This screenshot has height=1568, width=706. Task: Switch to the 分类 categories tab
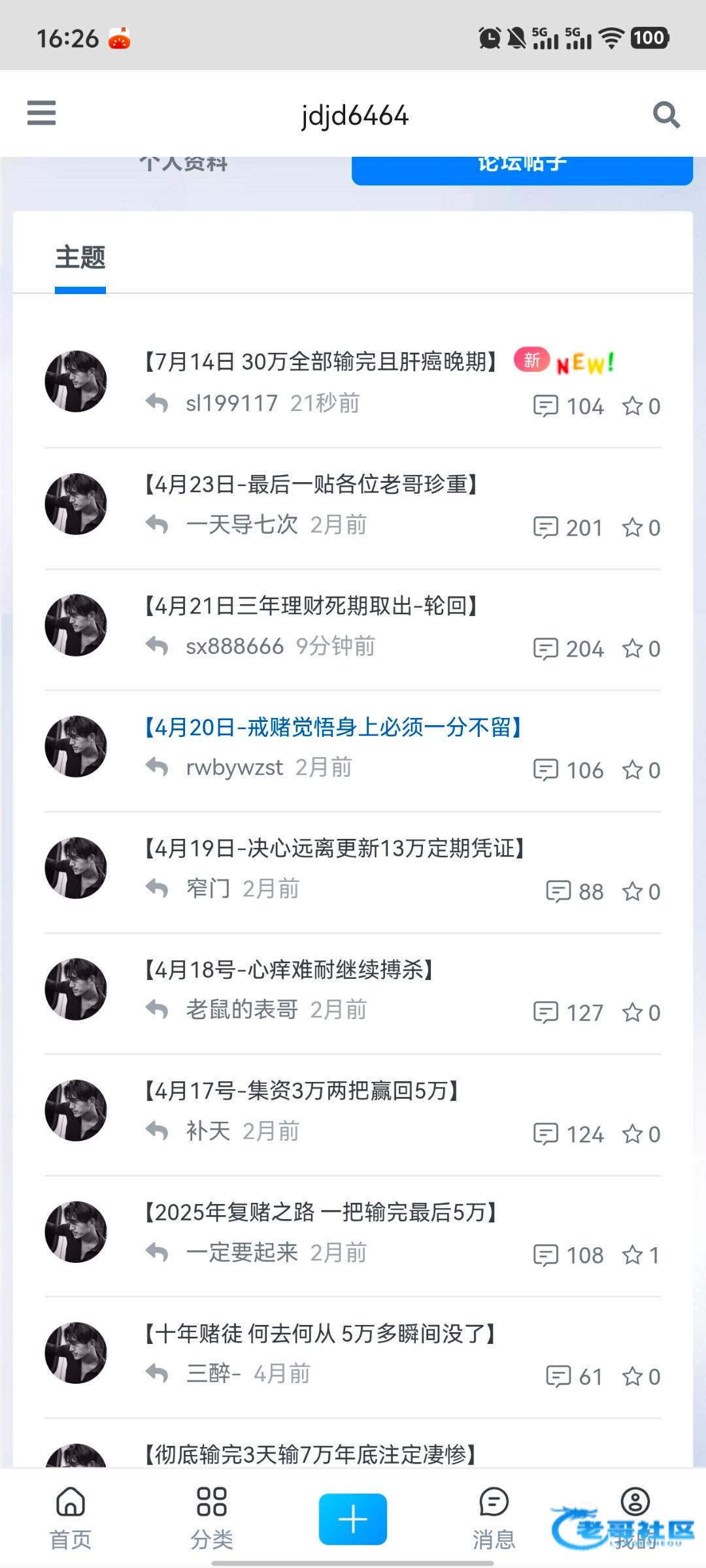[x=212, y=1517]
